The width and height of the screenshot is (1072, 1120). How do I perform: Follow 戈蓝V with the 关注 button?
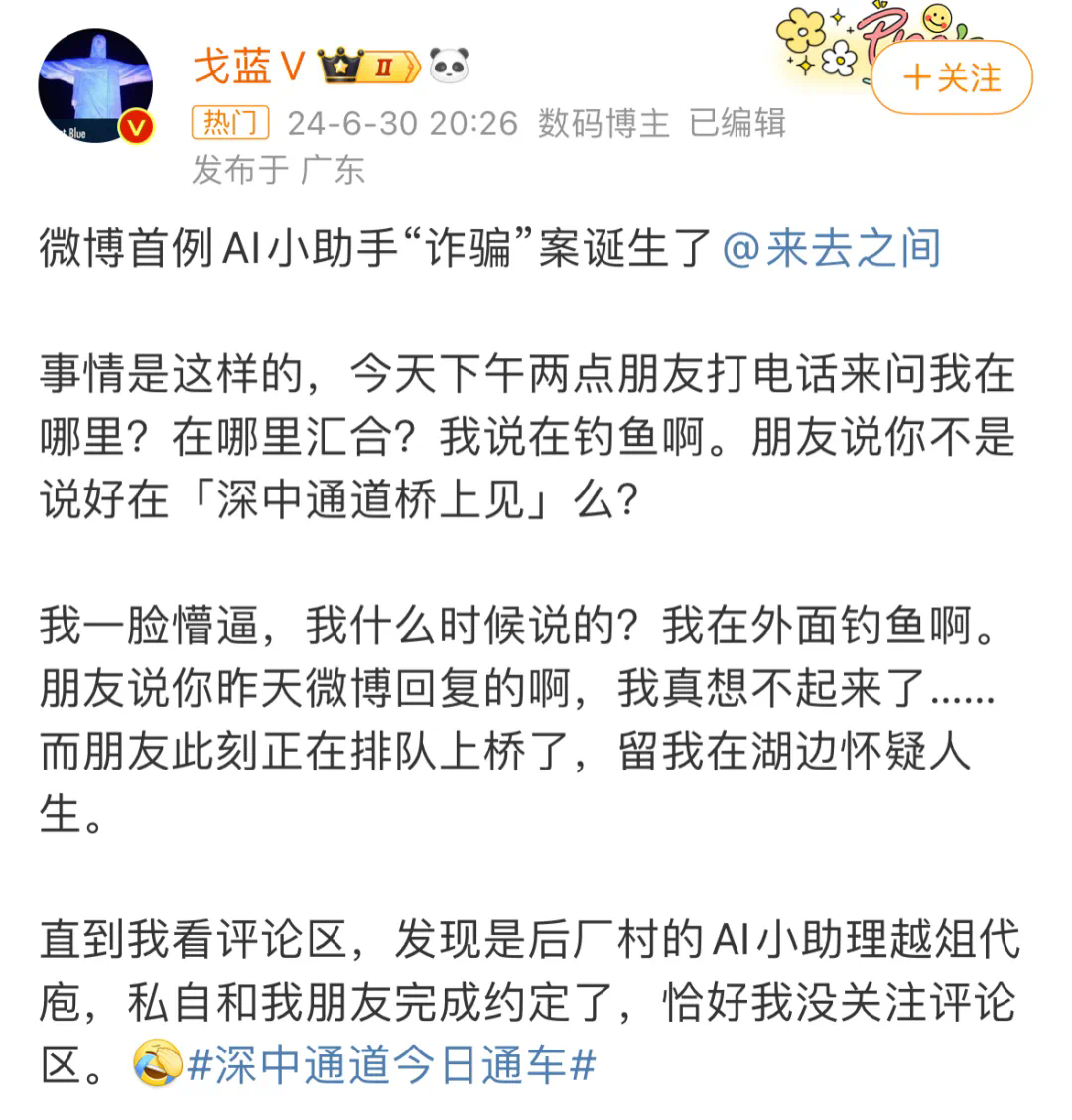click(x=951, y=78)
